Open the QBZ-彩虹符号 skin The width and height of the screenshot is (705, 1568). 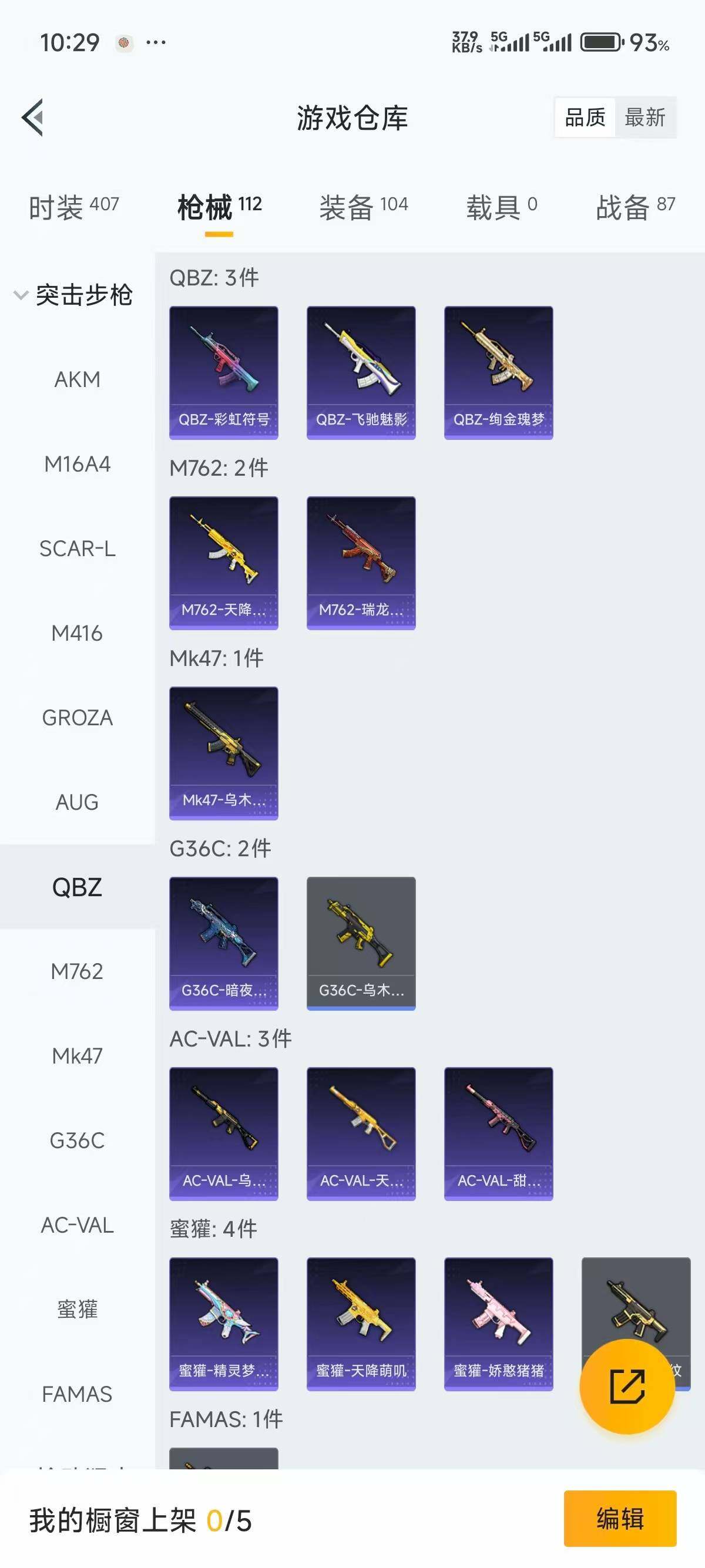tap(223, 372)
